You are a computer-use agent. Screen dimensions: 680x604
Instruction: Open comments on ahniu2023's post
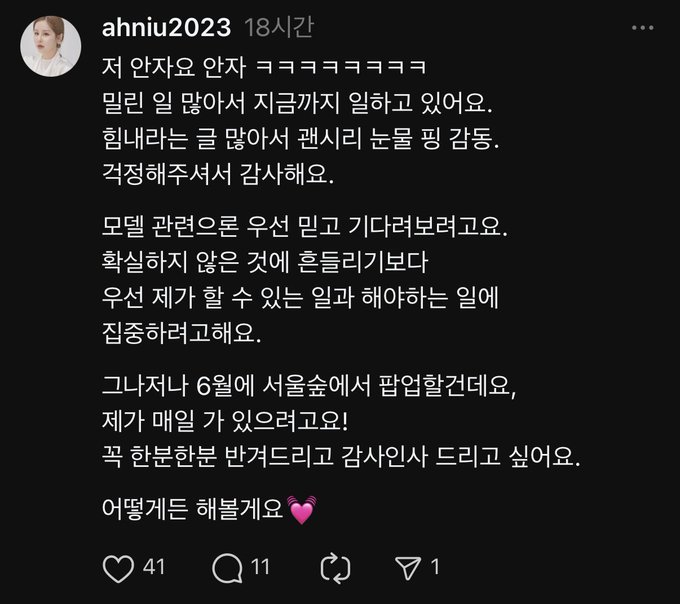(228, 568)
